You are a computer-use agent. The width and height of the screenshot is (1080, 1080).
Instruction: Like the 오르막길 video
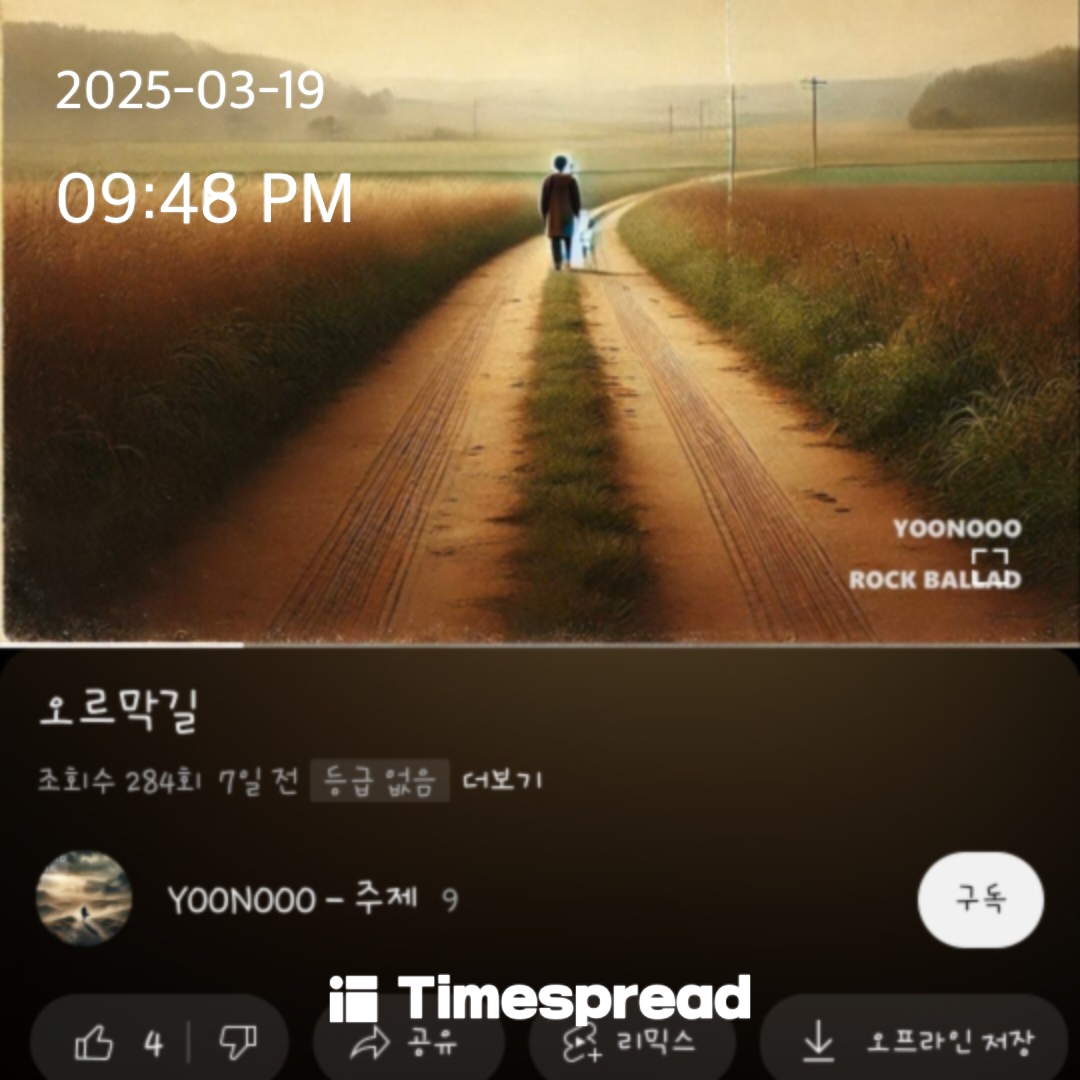(96, 1044)
